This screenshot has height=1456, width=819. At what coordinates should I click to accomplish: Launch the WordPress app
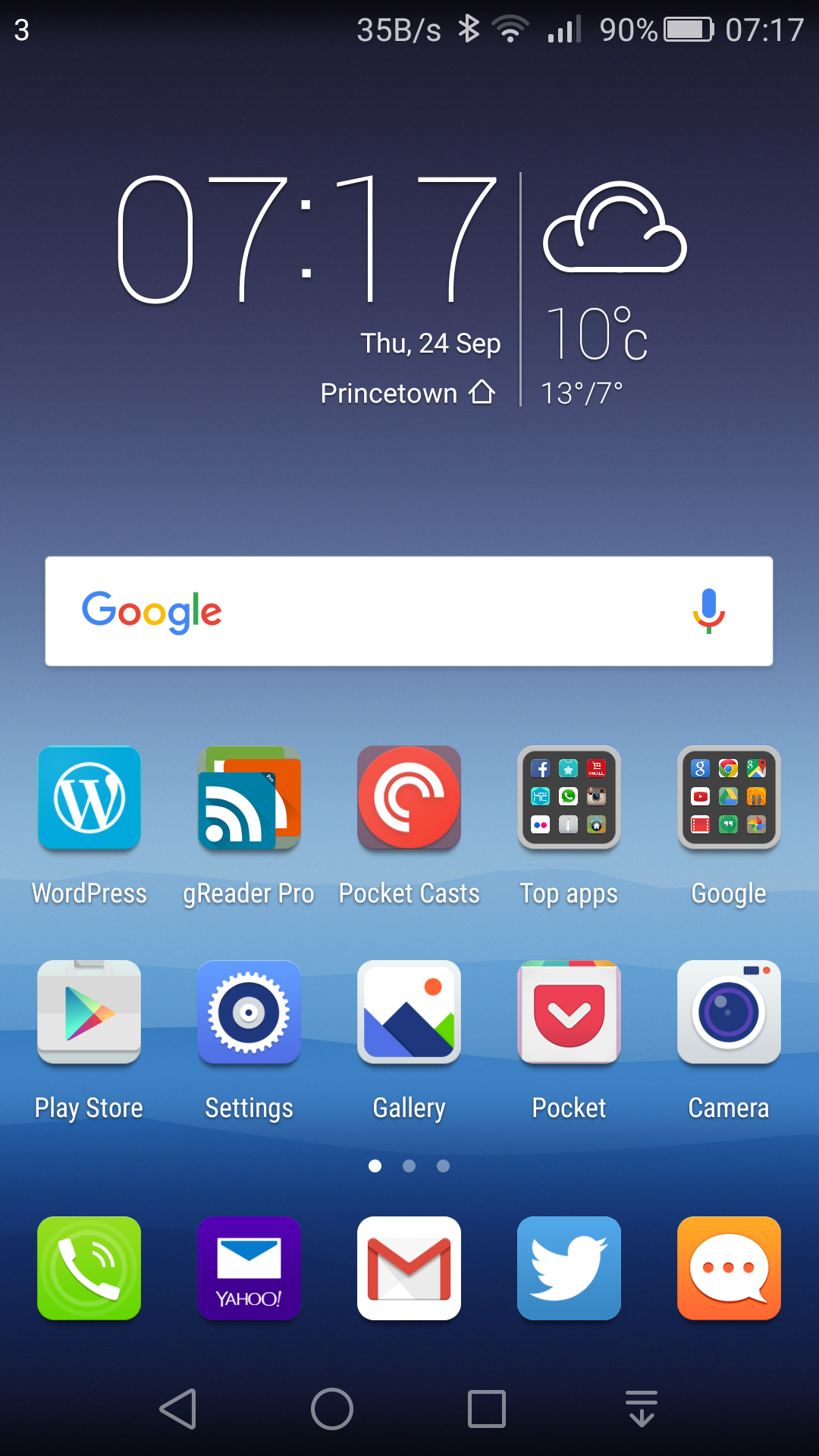pyautogui.click(x=89, y=798)
